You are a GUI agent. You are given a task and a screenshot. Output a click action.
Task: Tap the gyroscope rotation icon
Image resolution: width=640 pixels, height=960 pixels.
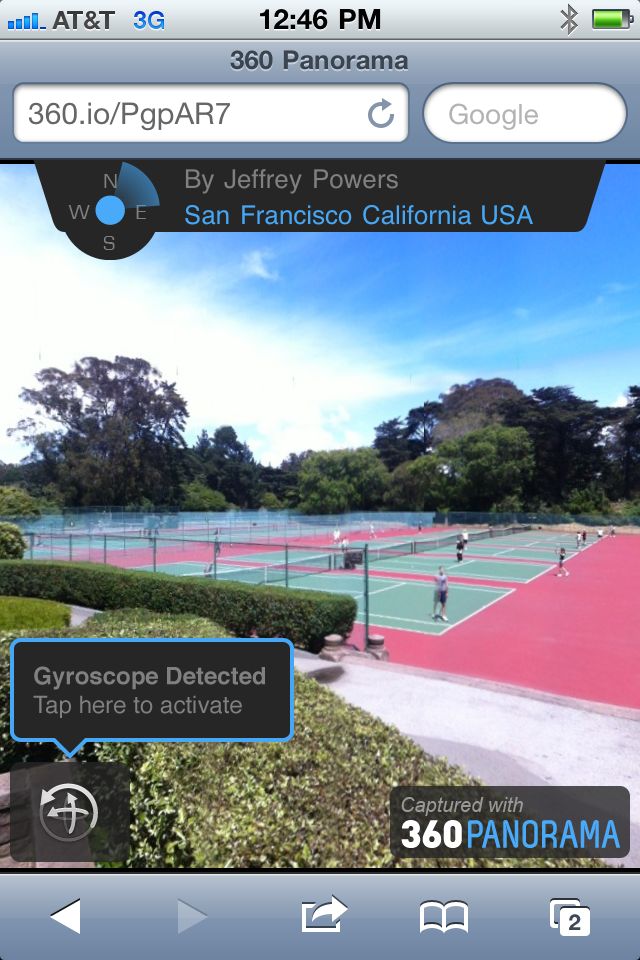[69, 811]
